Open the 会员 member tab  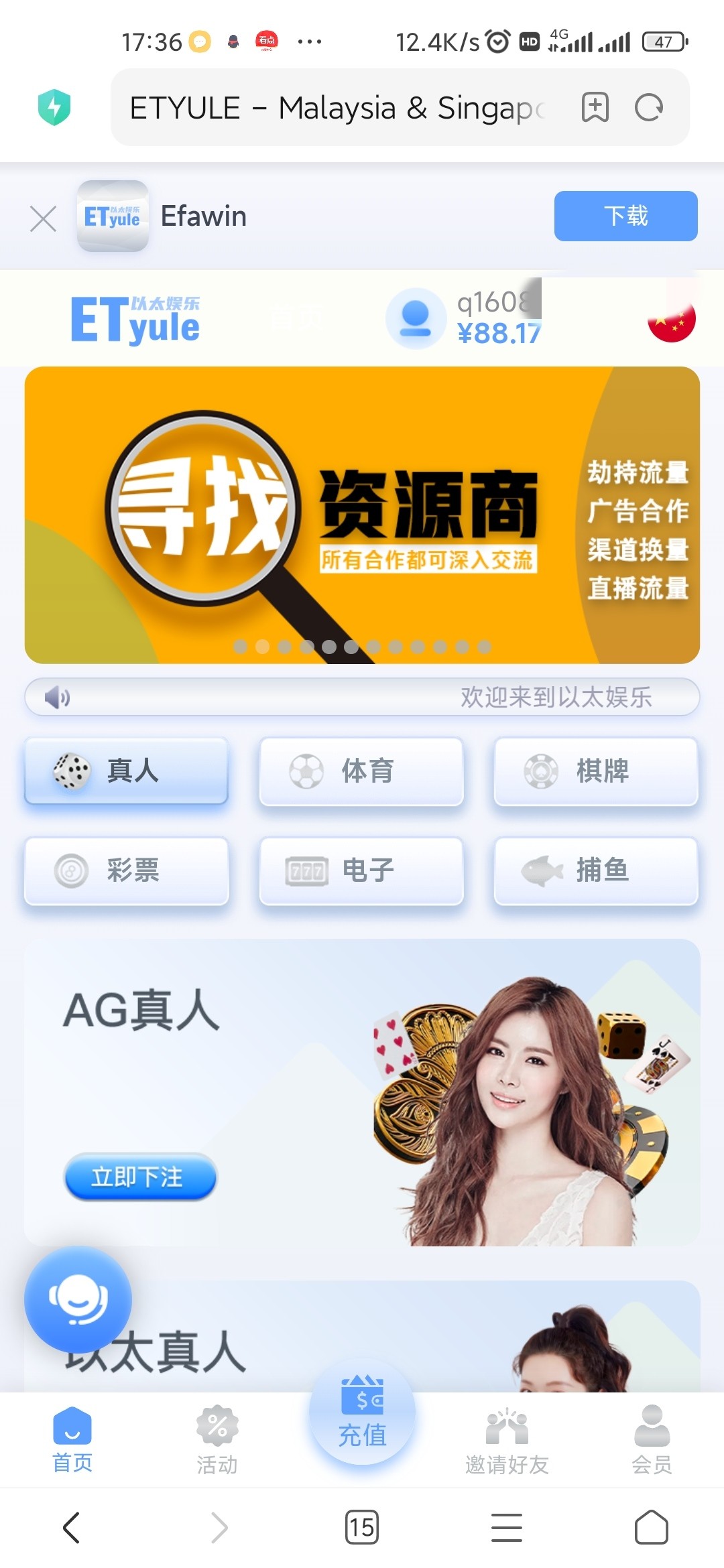tap(652, 1441)
